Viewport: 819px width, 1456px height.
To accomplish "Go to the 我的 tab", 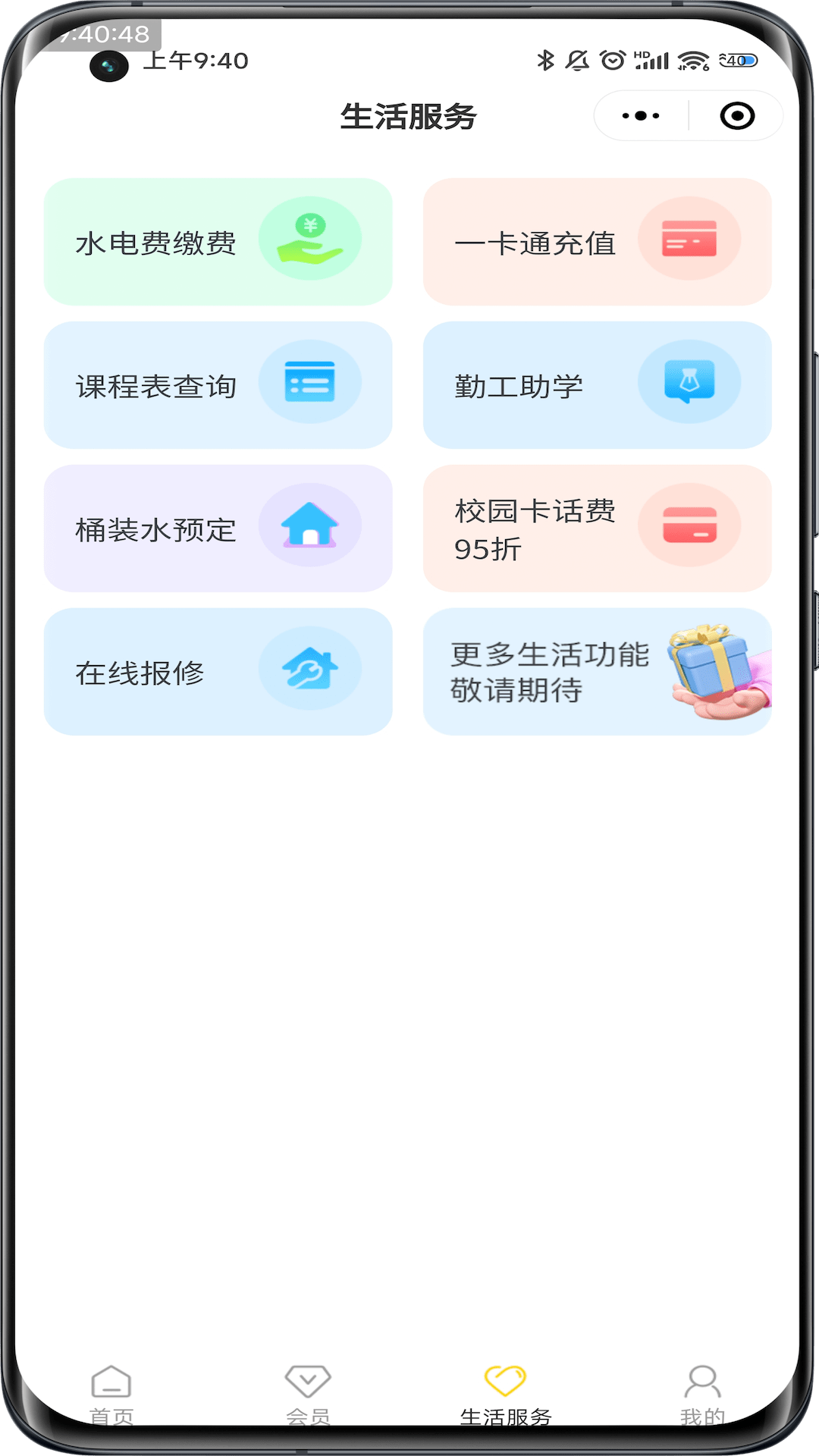I will point(702,1394).
